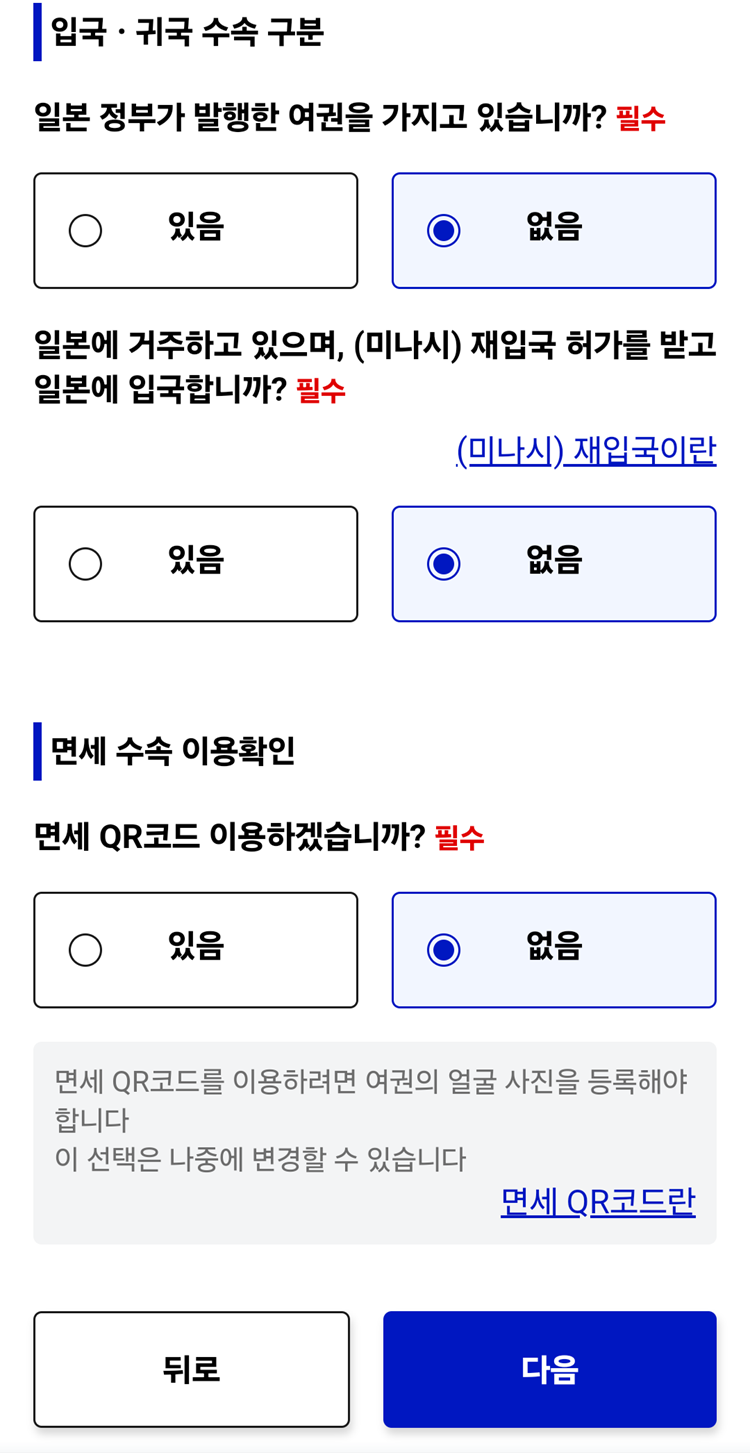Choose 있음 for the re-entry permit question
The width and height of the screenshot is (750, 1453).
(x=196, y=563)
